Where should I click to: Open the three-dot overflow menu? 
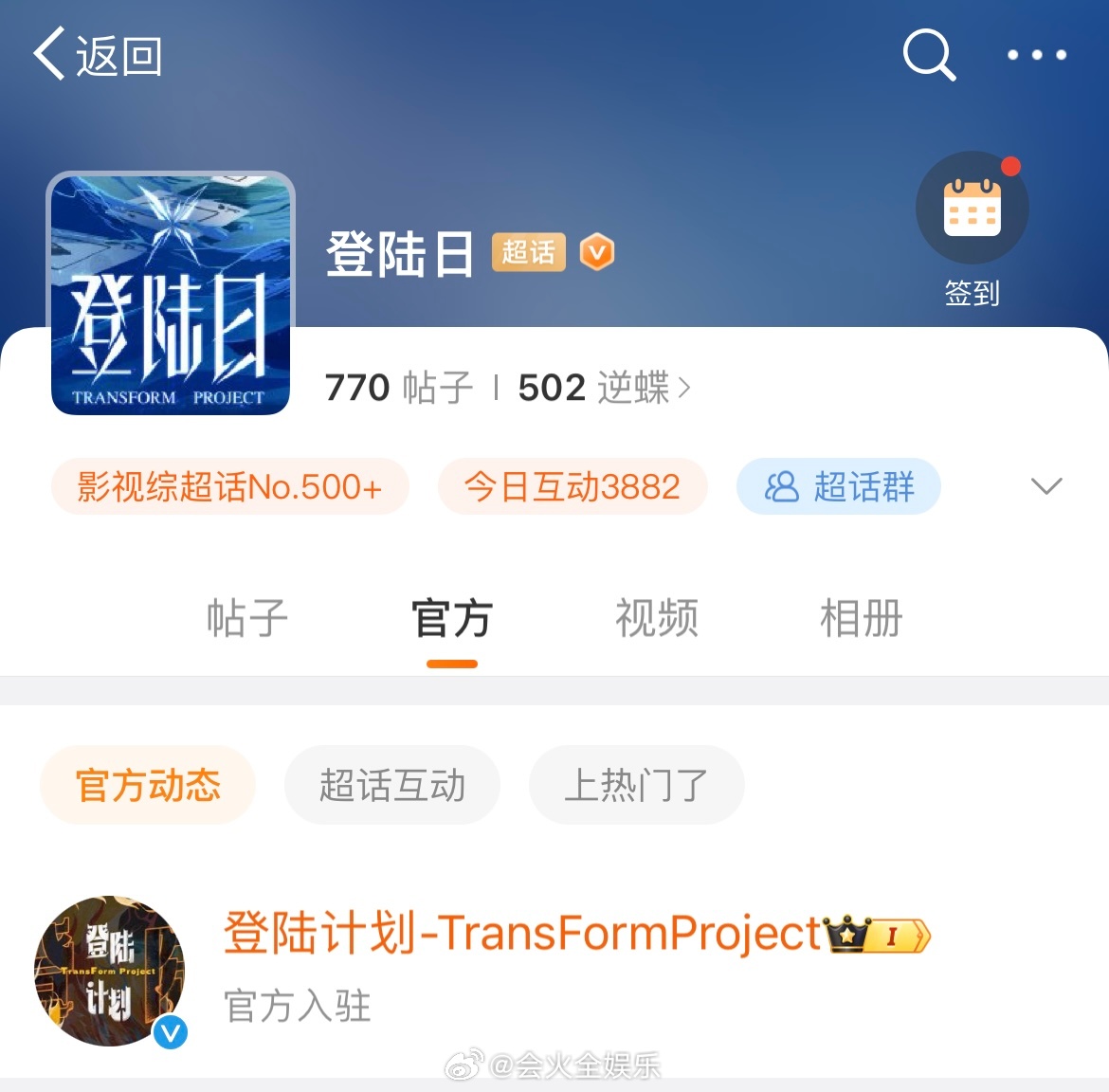click(x=1036, y=55)
